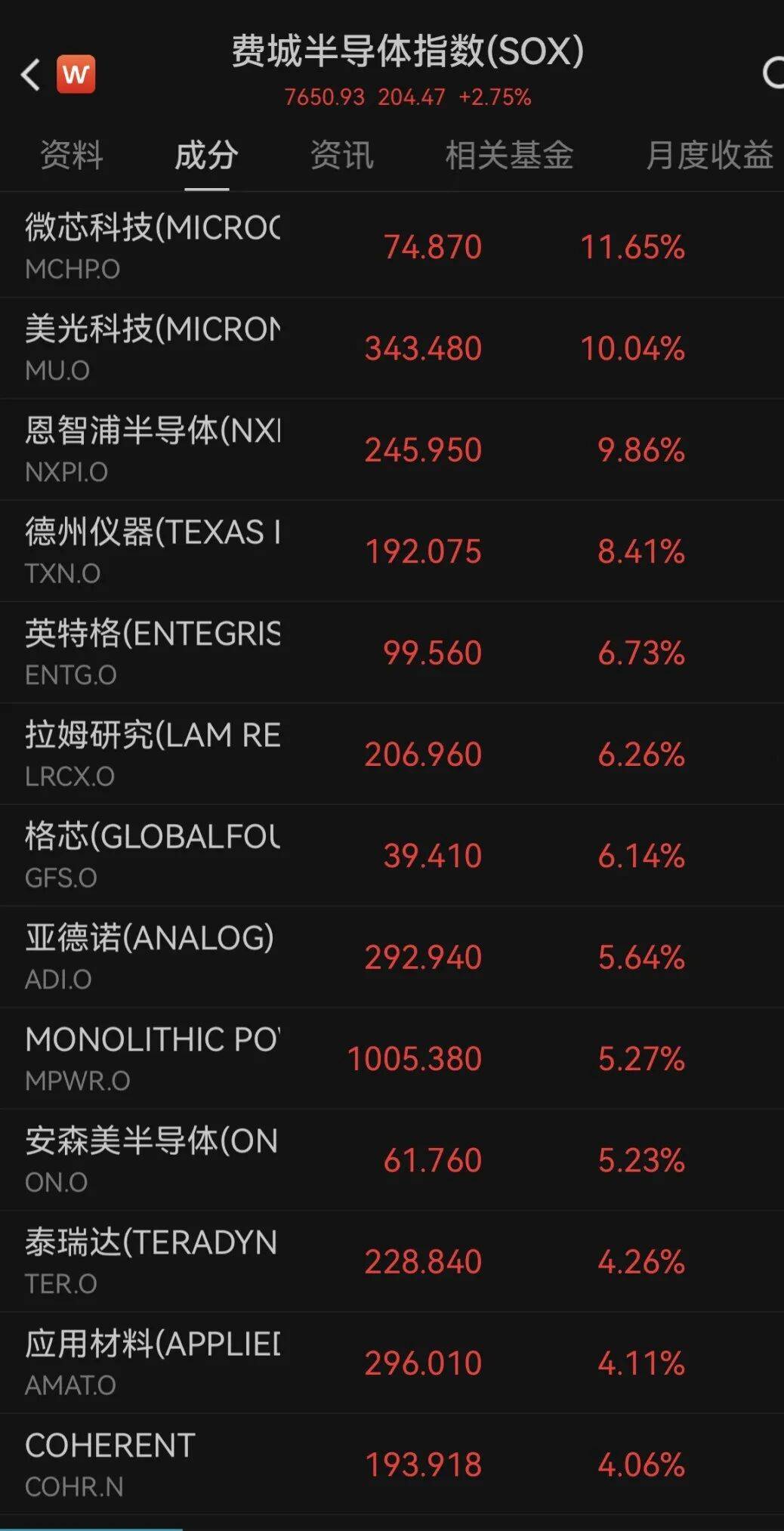This screenshot has height=1531, width=784.
Task: Switch to the 资料 tab
Action: 71,156
